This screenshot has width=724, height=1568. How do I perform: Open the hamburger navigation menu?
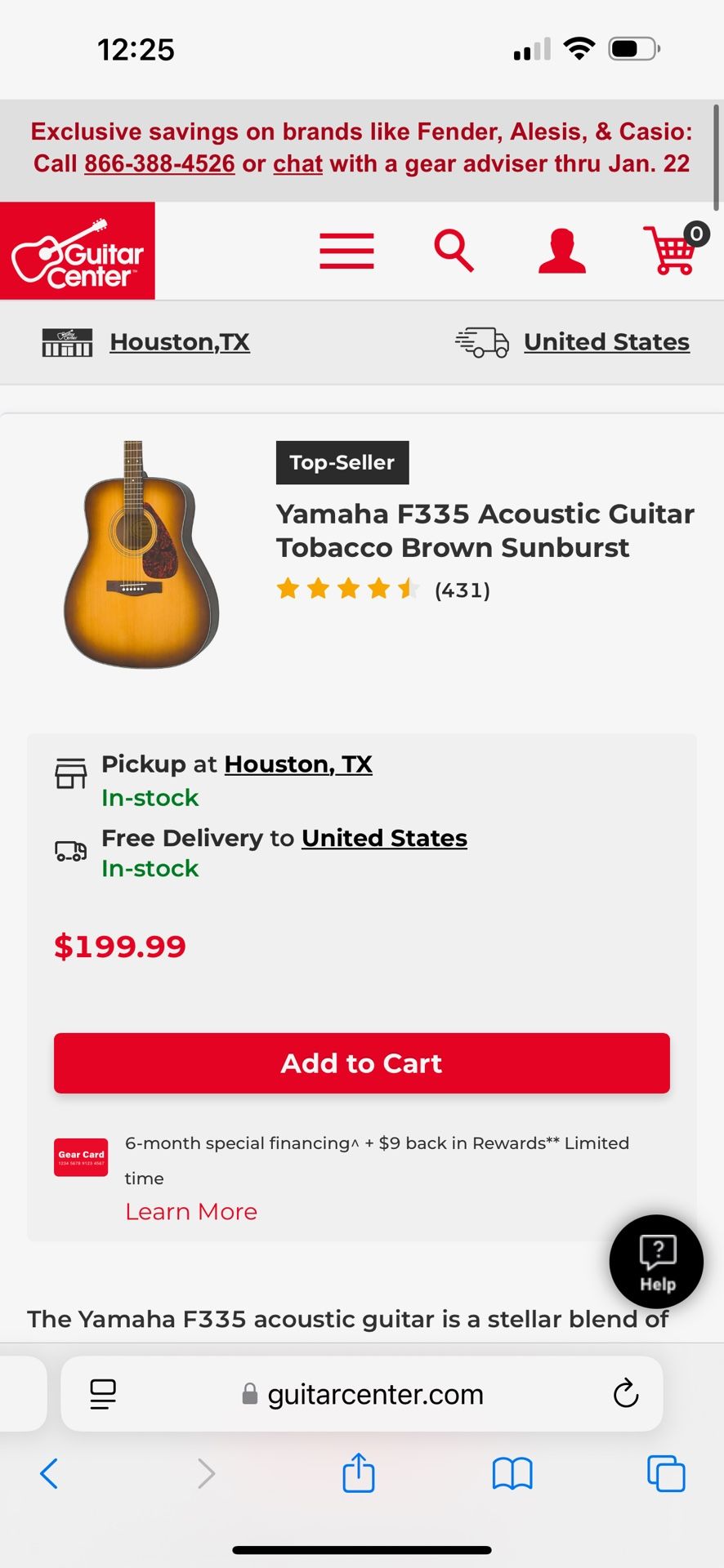[x=346, y=251]
